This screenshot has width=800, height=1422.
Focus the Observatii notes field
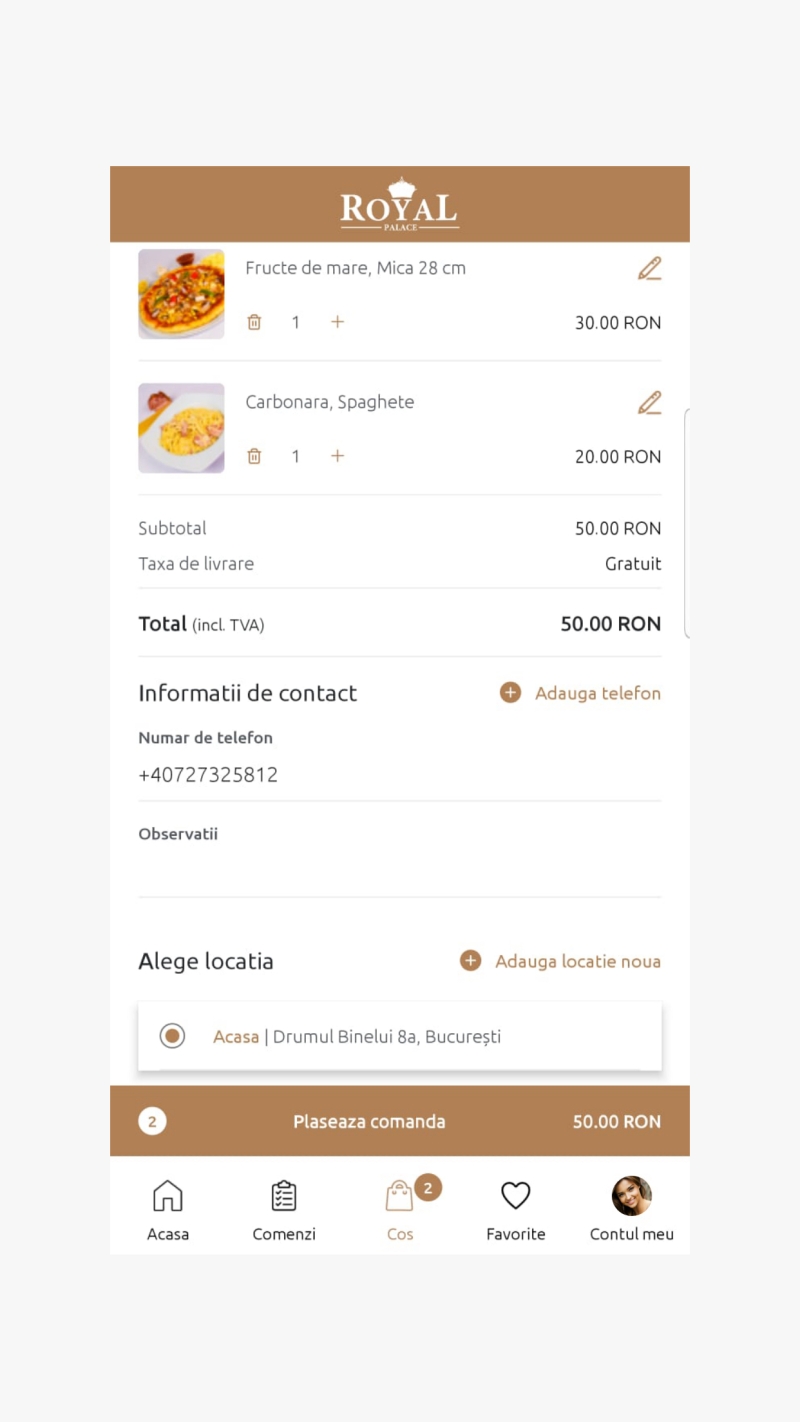pyautogui.click(x=400, y=868)
